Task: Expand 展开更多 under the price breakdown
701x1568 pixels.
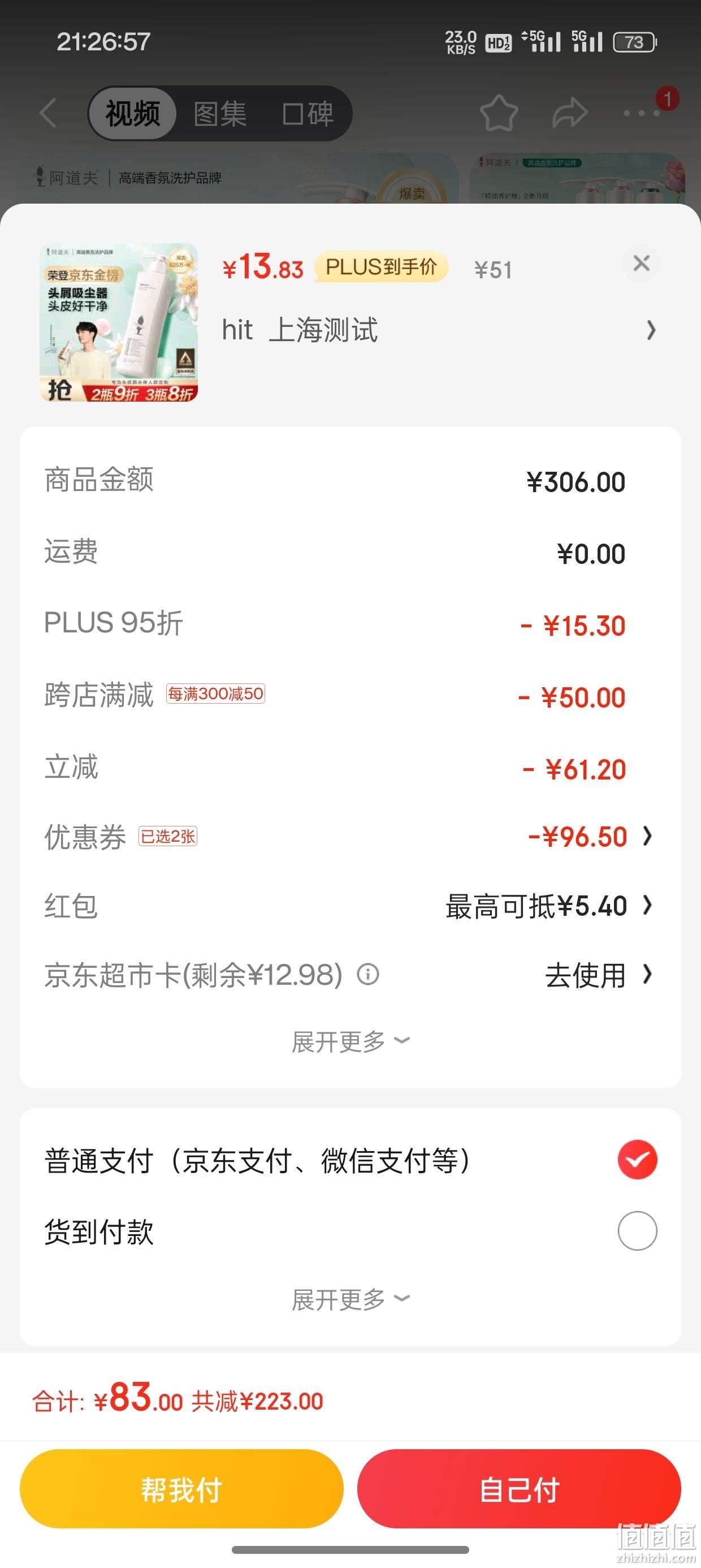Action: [x=350, y=1041]
